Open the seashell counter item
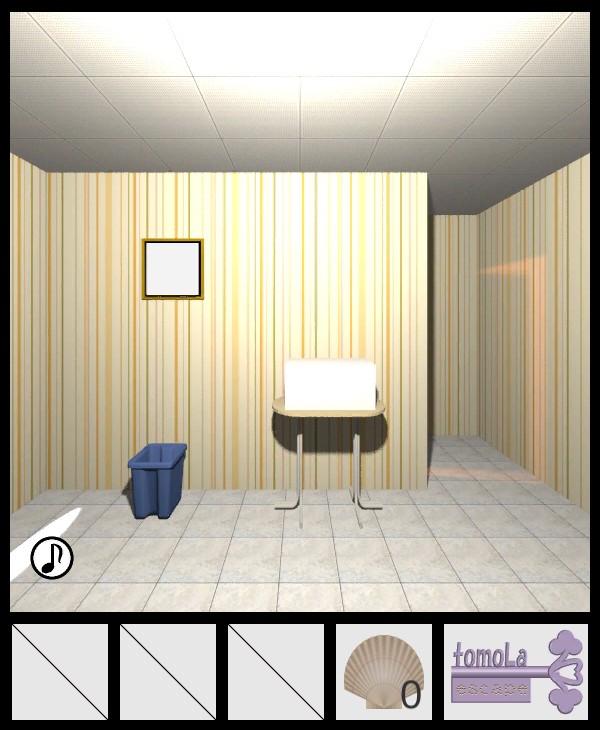The width and height of the screenshot is (600, 730). [383, 672]
